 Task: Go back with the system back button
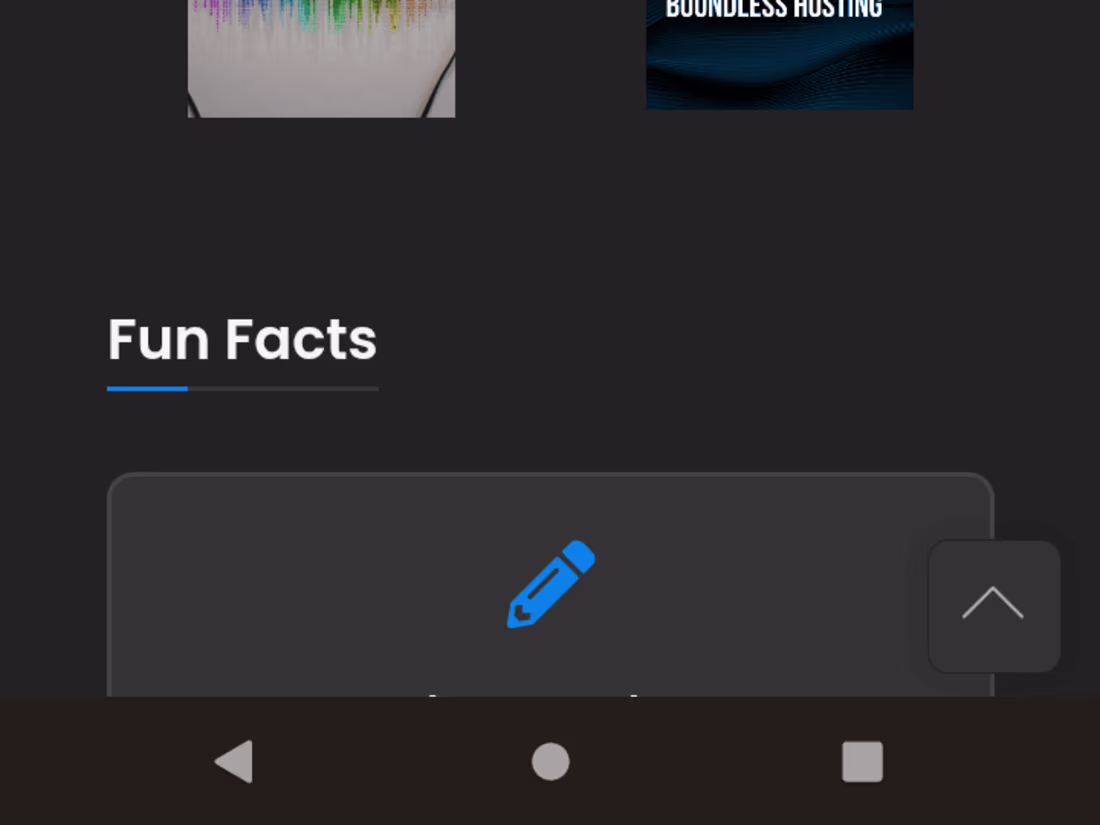coord(235,762)
